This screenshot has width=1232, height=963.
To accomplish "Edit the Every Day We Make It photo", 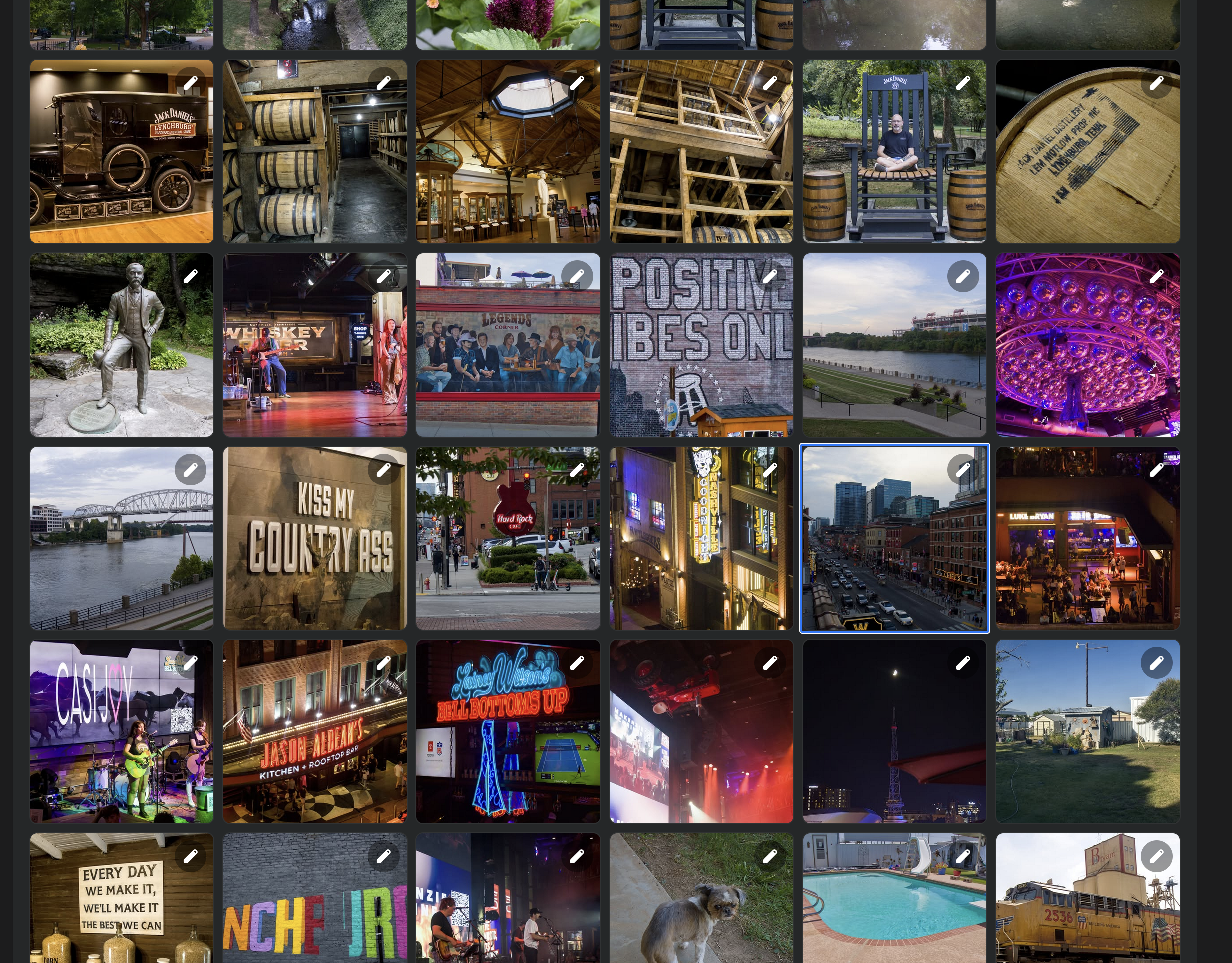I will click(x=190, y=856).
